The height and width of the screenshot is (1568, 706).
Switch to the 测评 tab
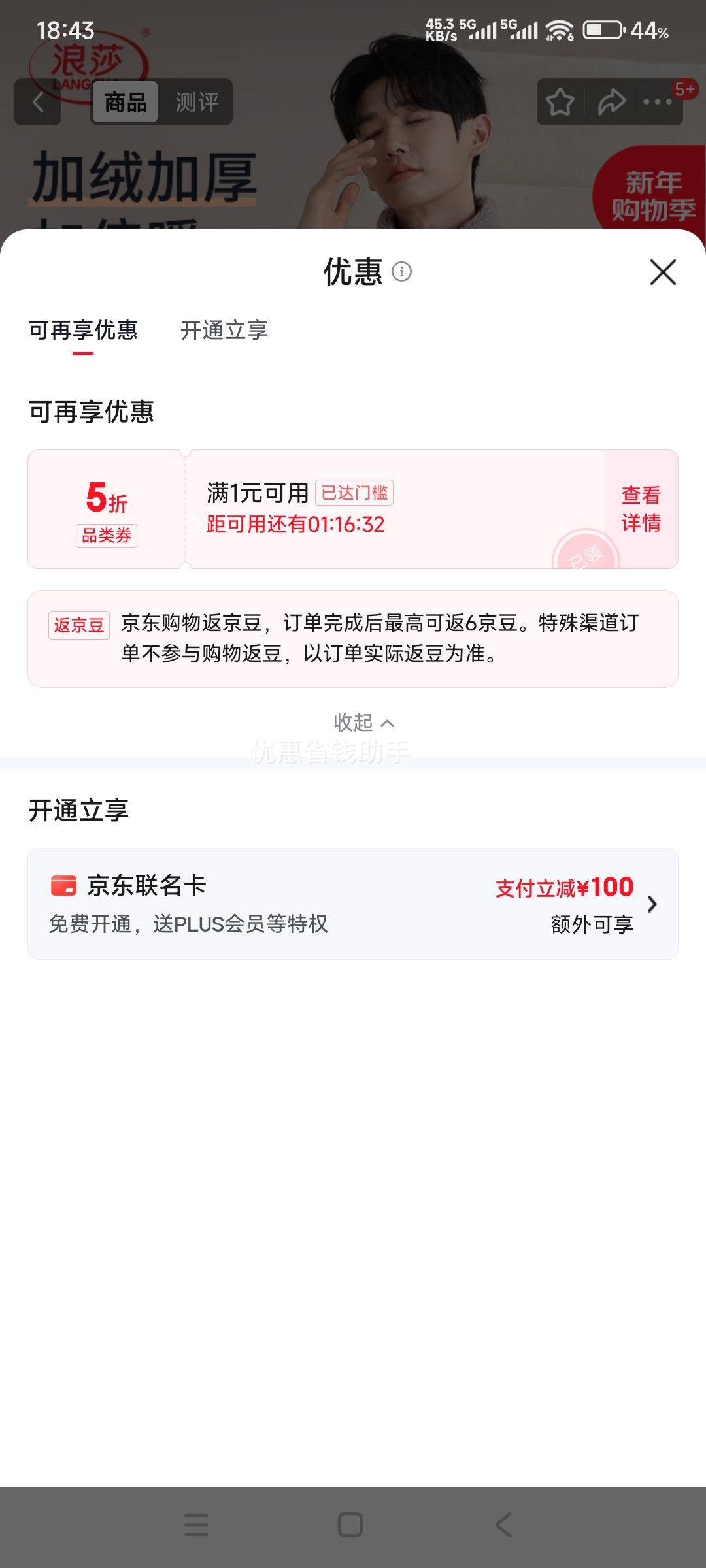(198, 101)
